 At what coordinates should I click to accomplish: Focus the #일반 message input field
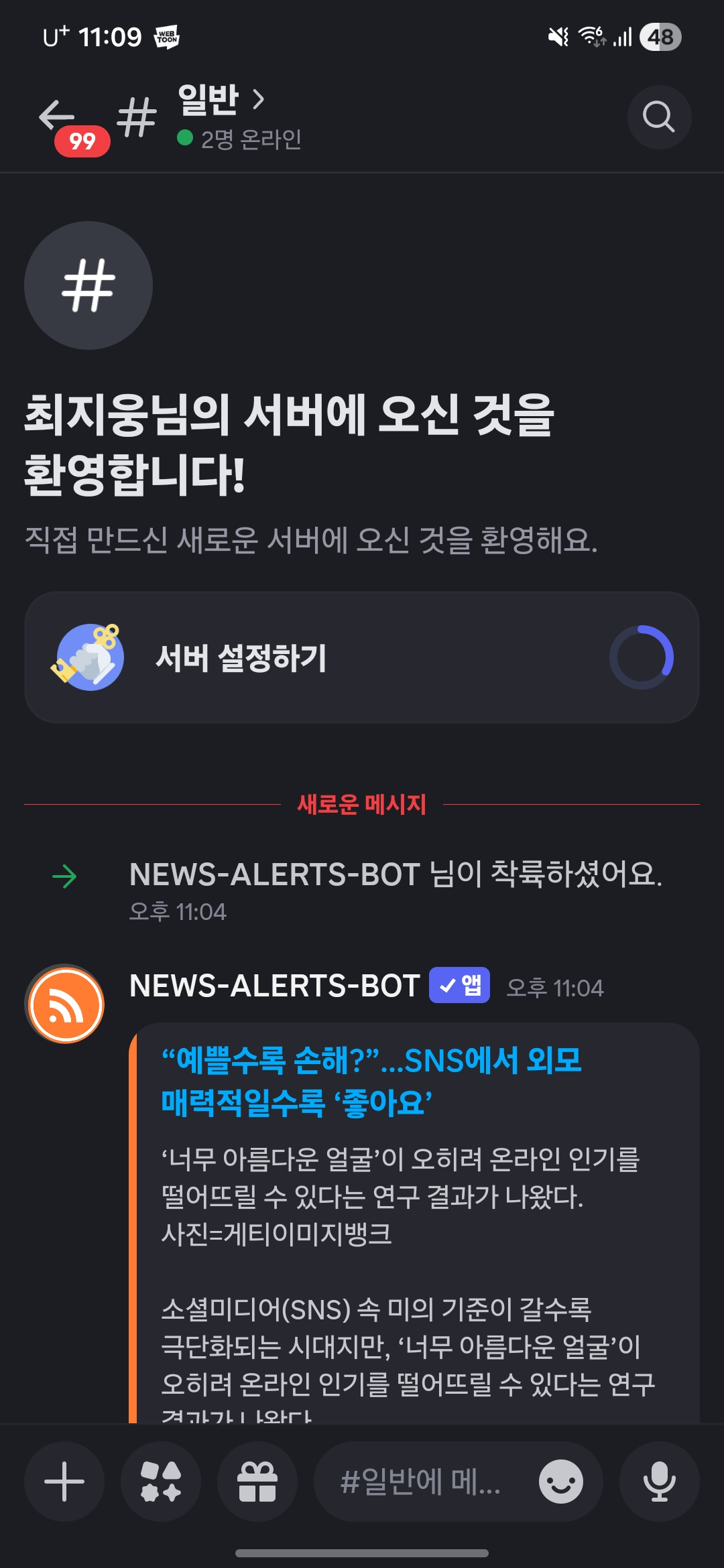[x=422, y=1482]
